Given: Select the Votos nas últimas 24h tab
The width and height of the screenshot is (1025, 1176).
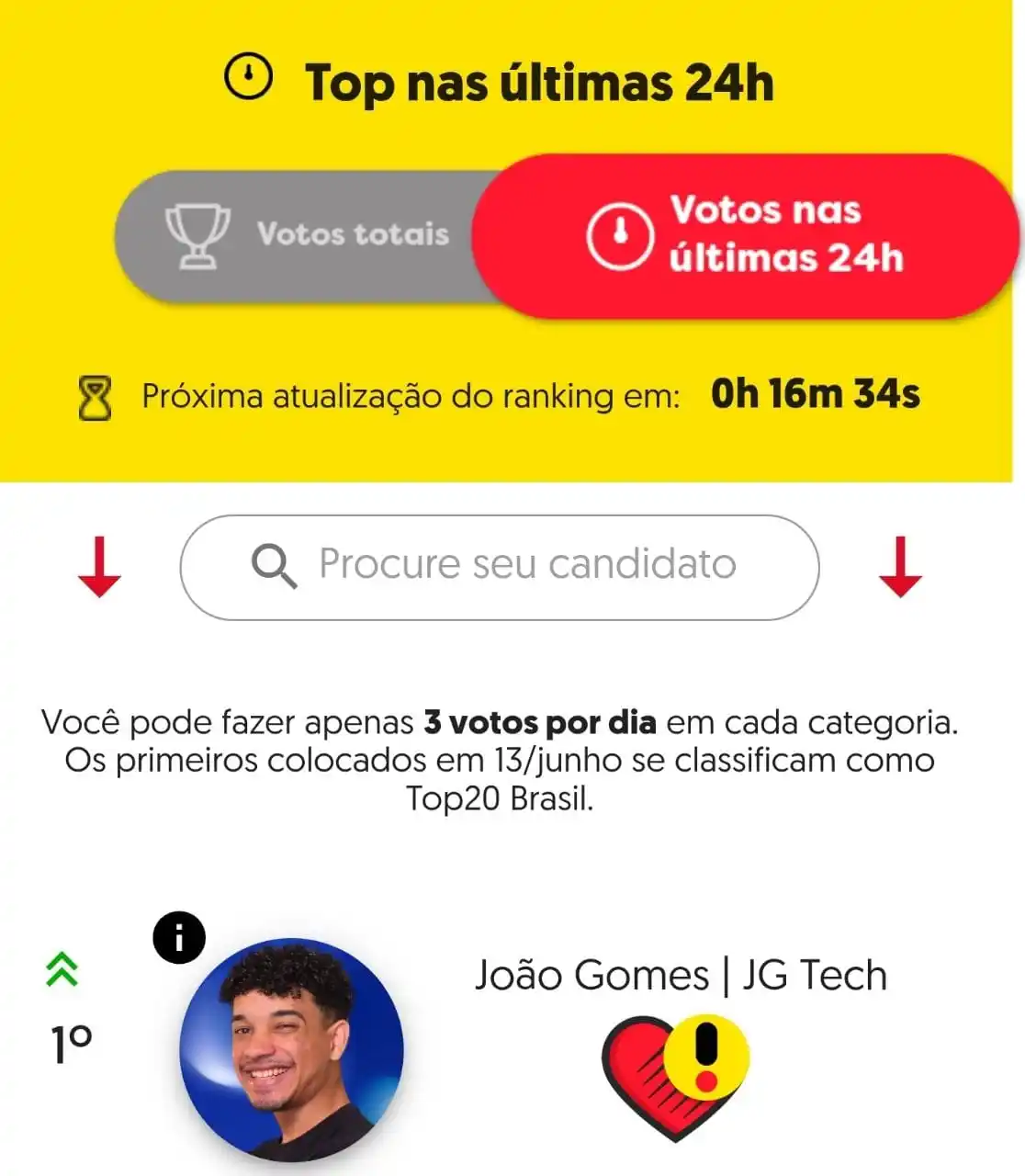Looking at the screenshot, I should point(746,235).
